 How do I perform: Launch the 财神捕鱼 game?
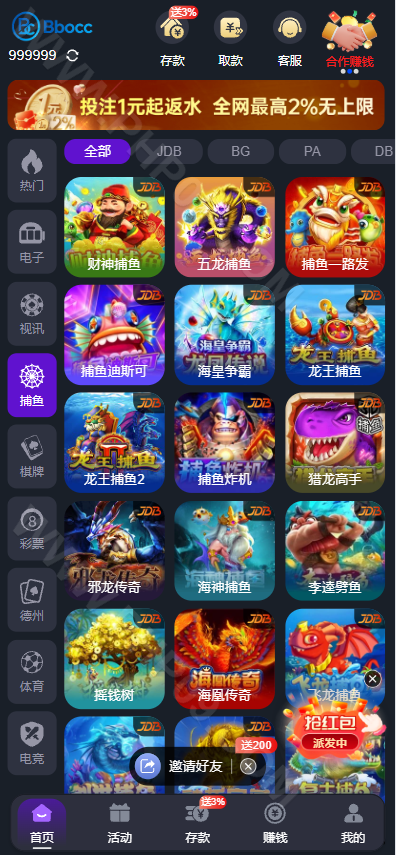115,227
